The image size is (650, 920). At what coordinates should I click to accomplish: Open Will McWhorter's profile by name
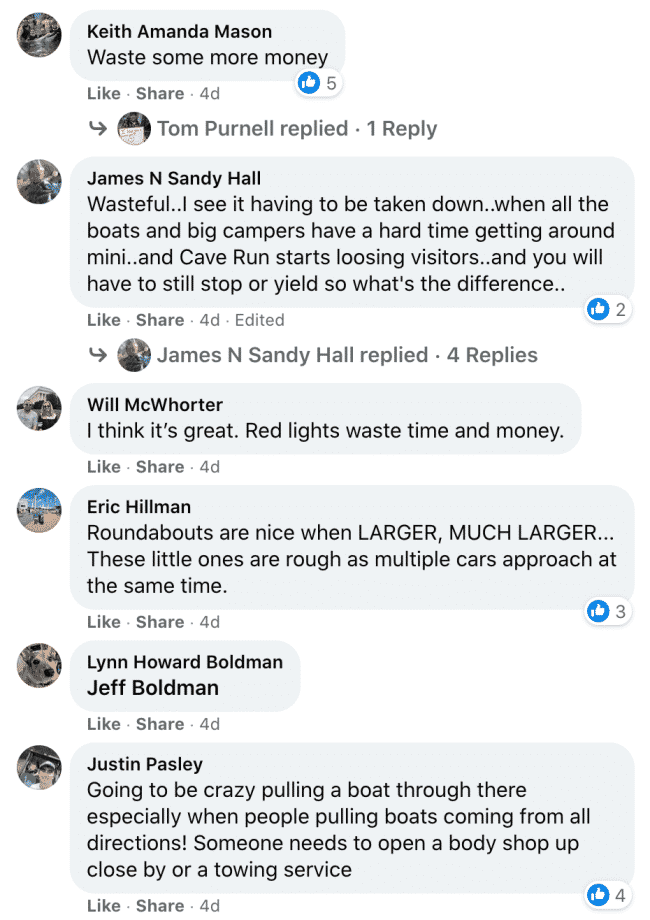[155, 405]
